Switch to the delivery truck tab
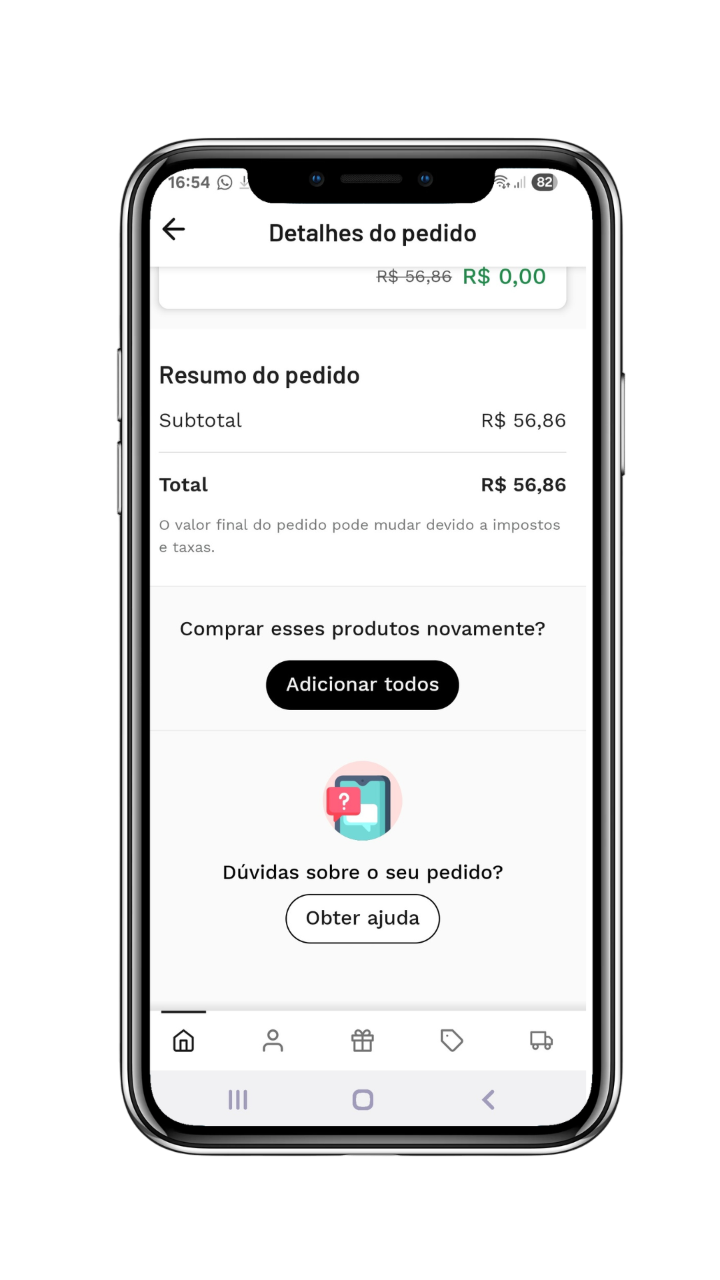Screen dimensions: 720x1280 (x=541, y=1041)
